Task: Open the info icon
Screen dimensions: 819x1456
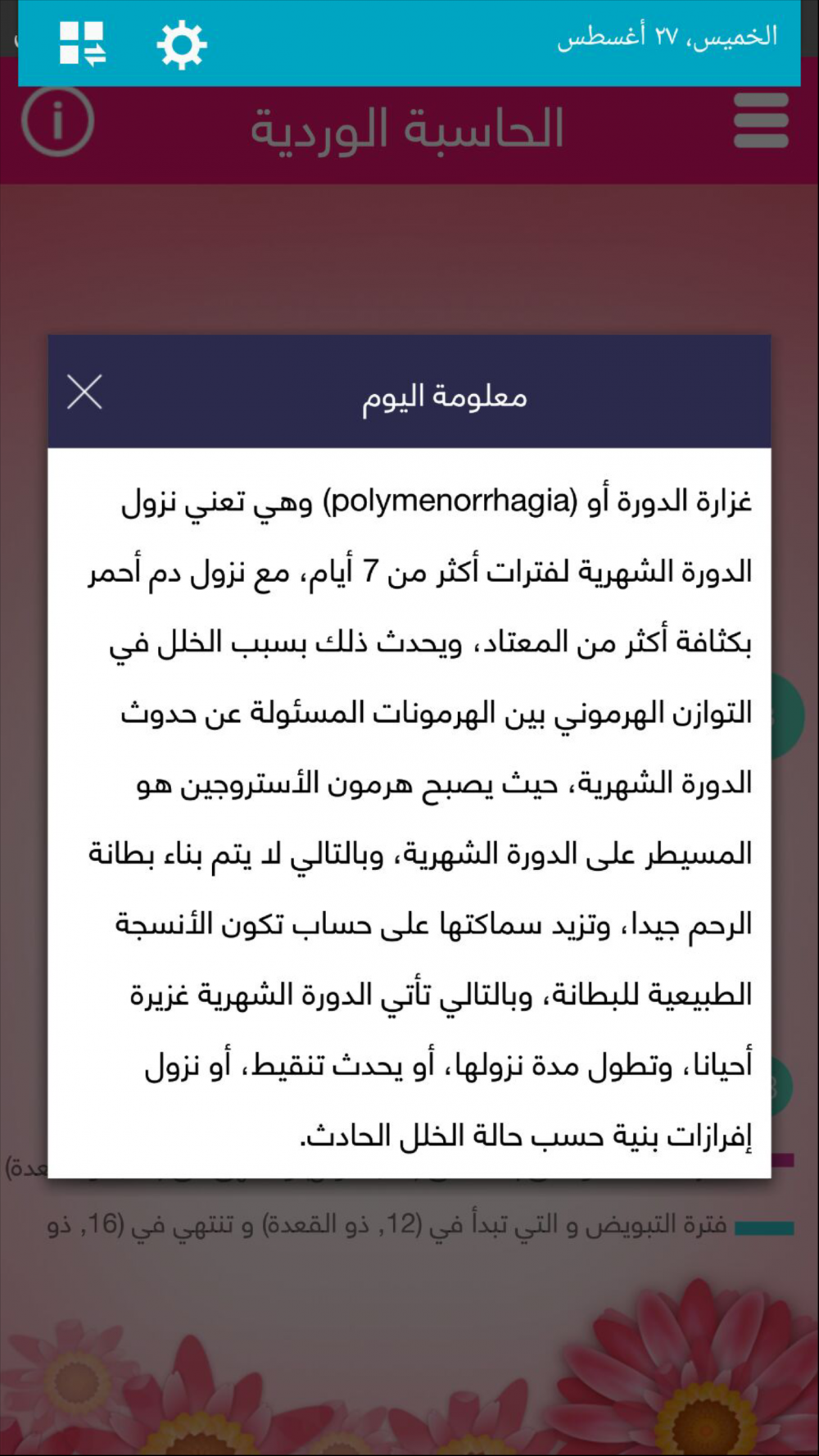Action: pyautogui.click(x=57, y=121)
